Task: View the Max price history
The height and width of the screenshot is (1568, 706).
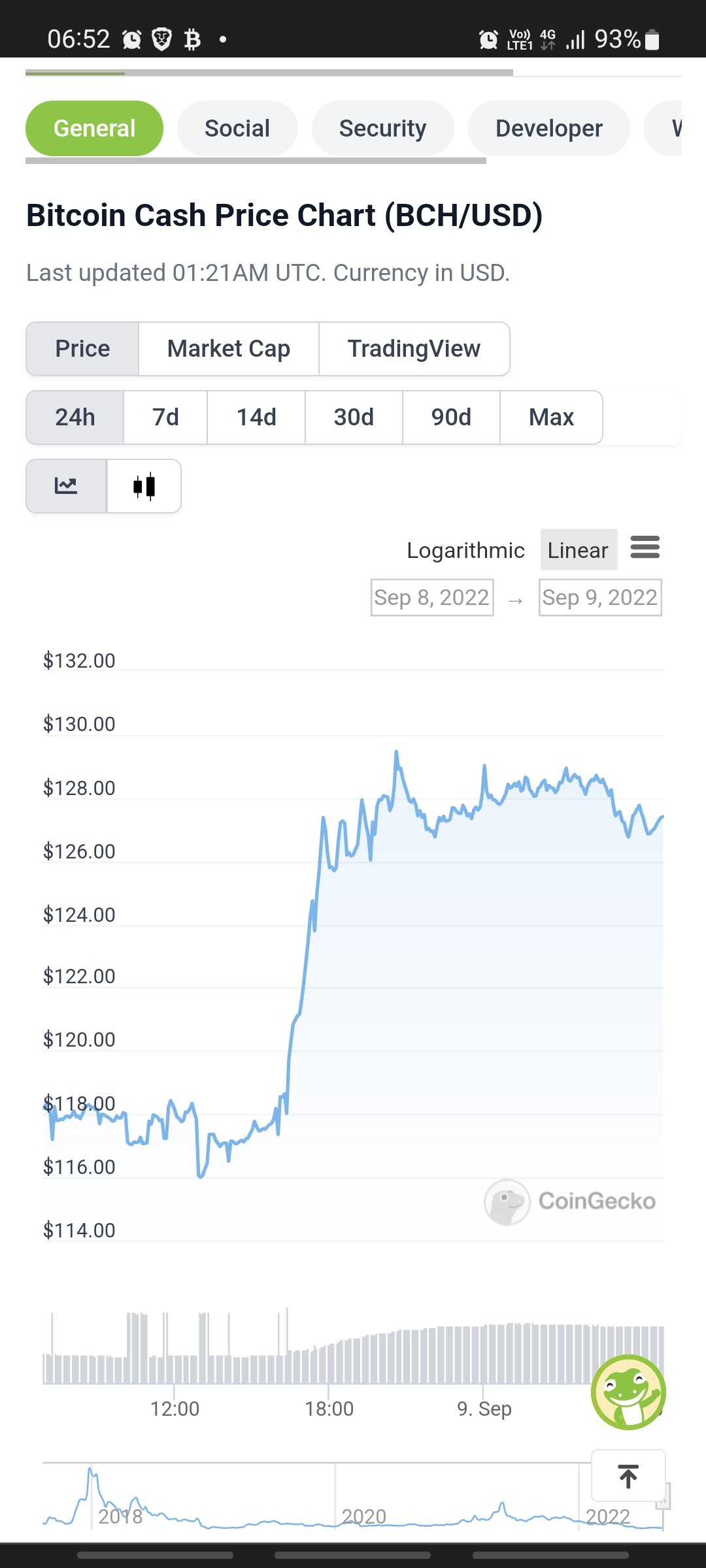Action: (x=551, y=417)
